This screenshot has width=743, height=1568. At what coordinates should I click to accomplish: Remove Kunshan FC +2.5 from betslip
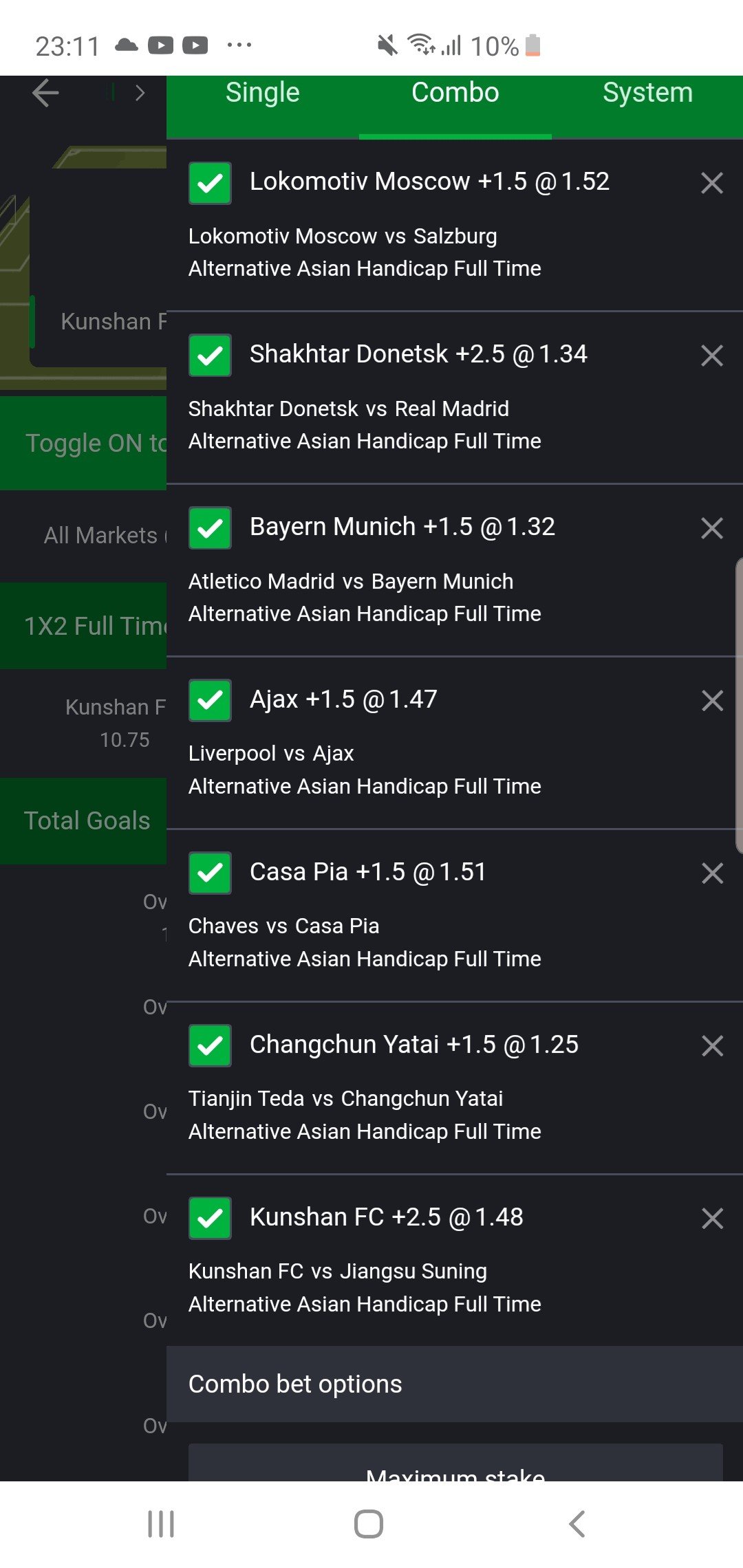(x=711, y=1219)
